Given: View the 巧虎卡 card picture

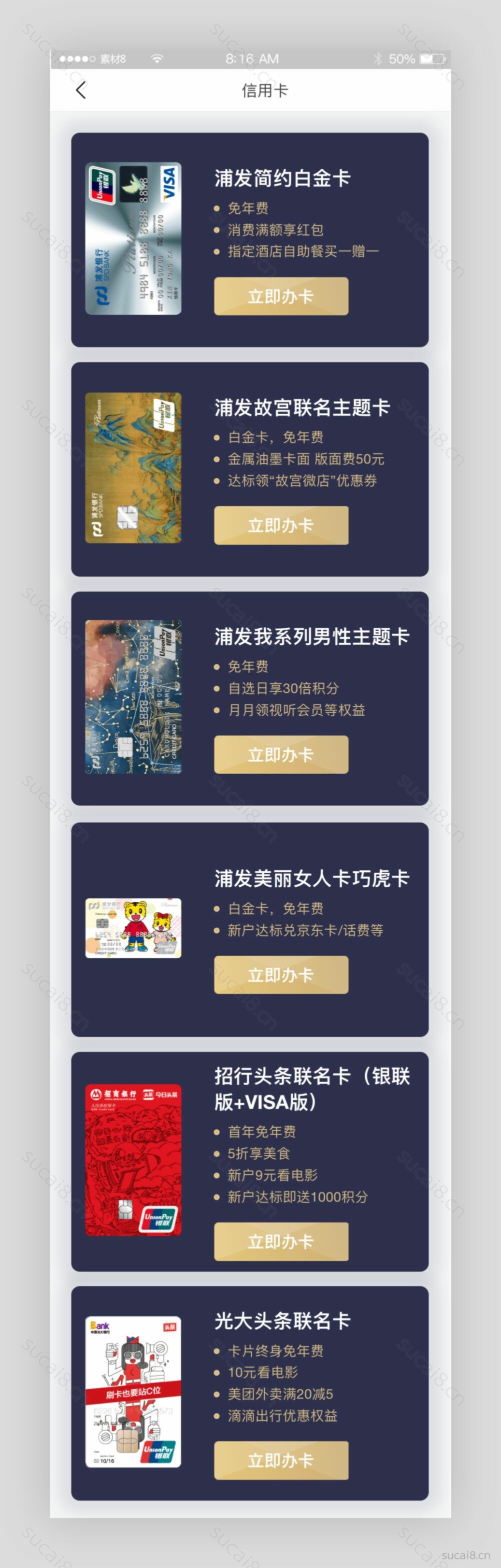Looking at the screenshot, I should (x=133, y=928).
